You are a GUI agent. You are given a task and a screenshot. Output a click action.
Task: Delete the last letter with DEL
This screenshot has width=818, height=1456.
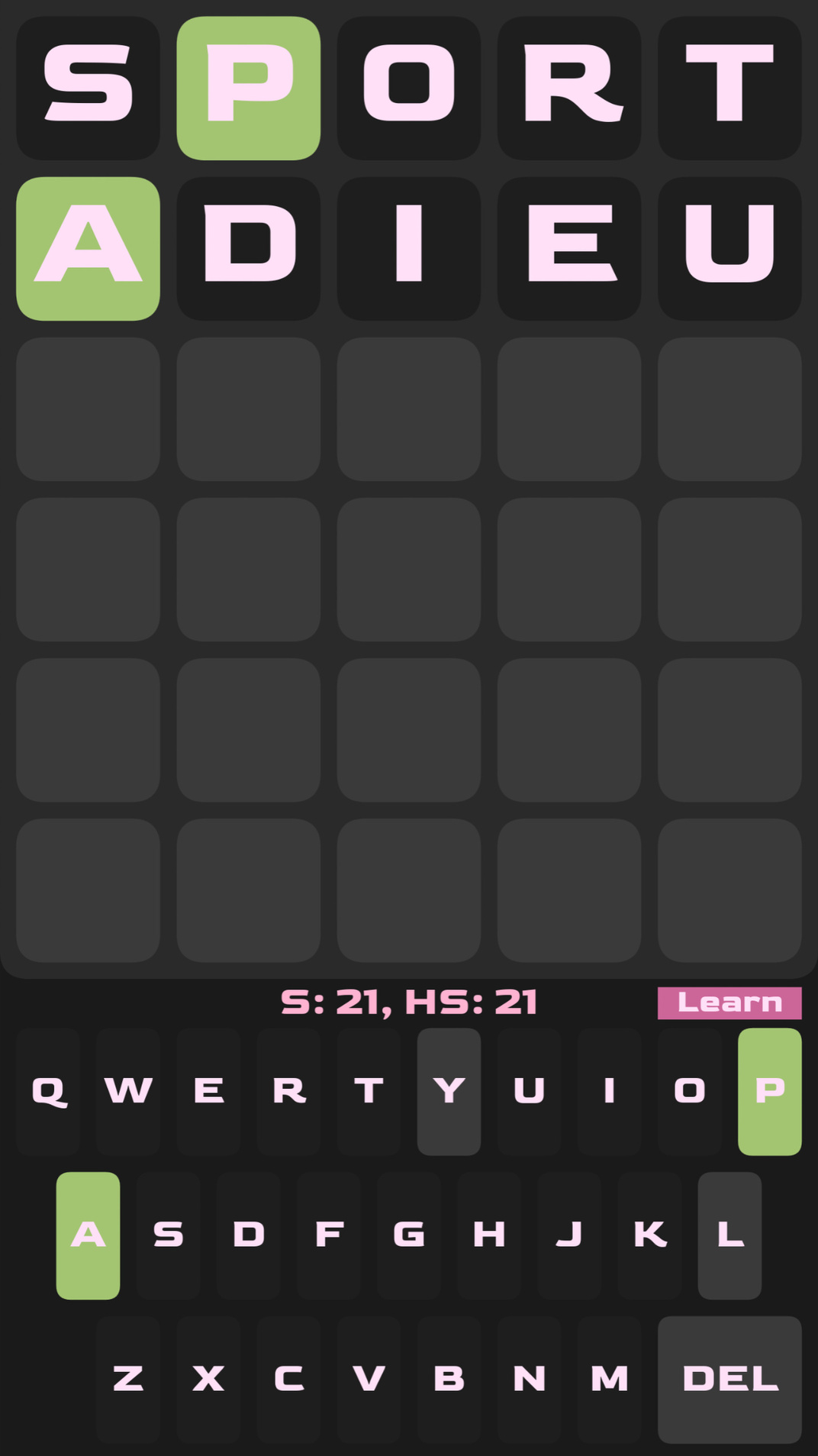[729, 1379]
